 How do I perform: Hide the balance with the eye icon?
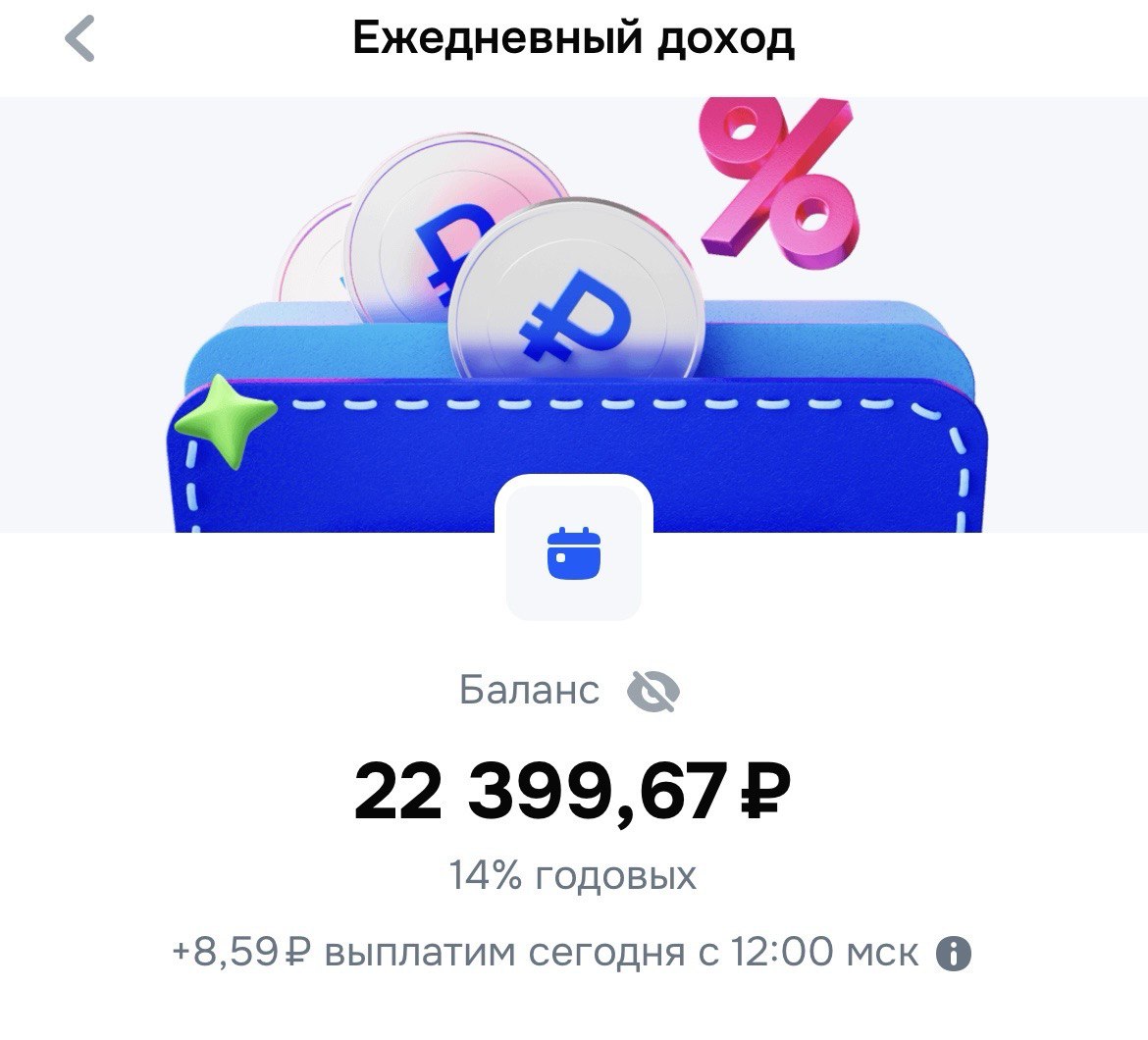653,692
